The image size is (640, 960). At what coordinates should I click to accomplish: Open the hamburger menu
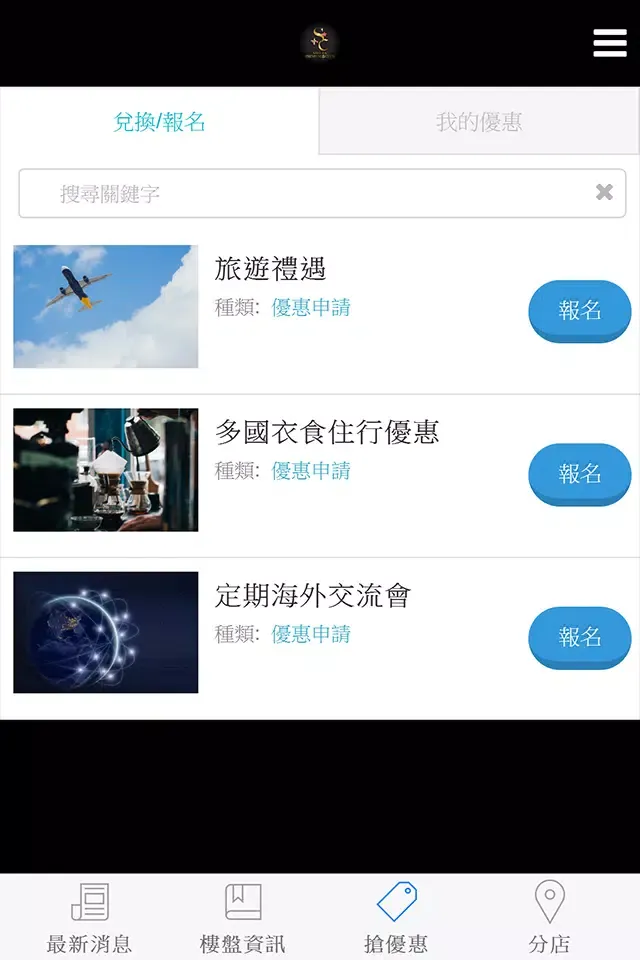[x=609, y=43]
